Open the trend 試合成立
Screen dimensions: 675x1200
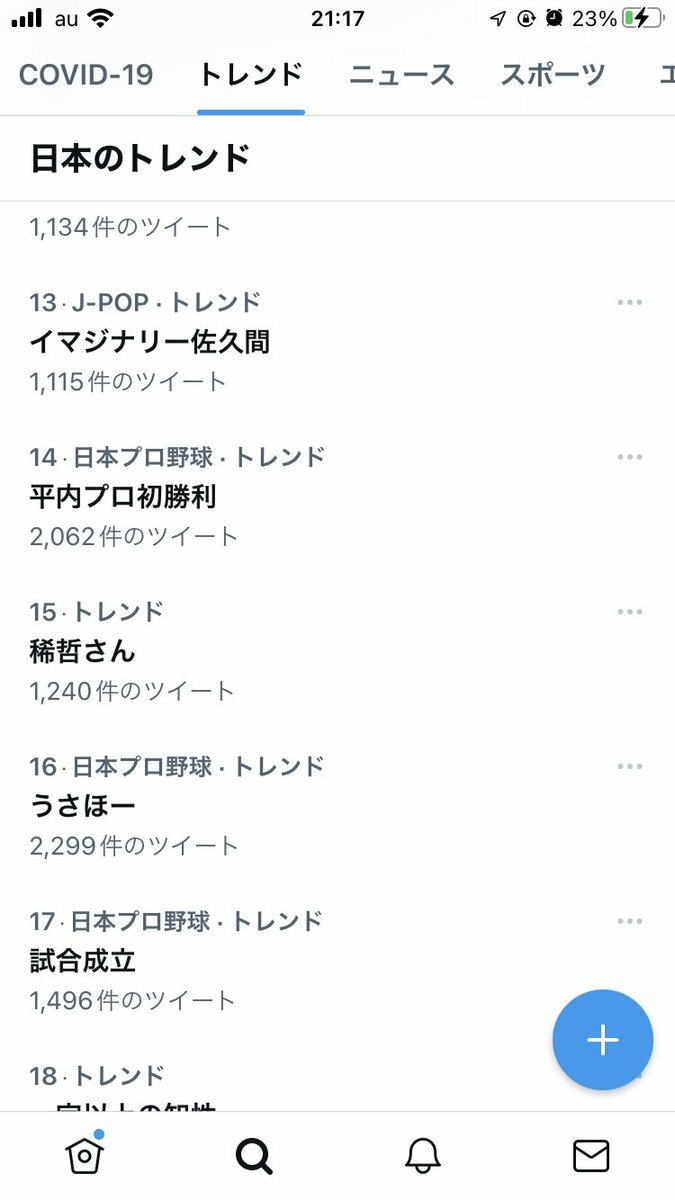click(x=83, y=961)
